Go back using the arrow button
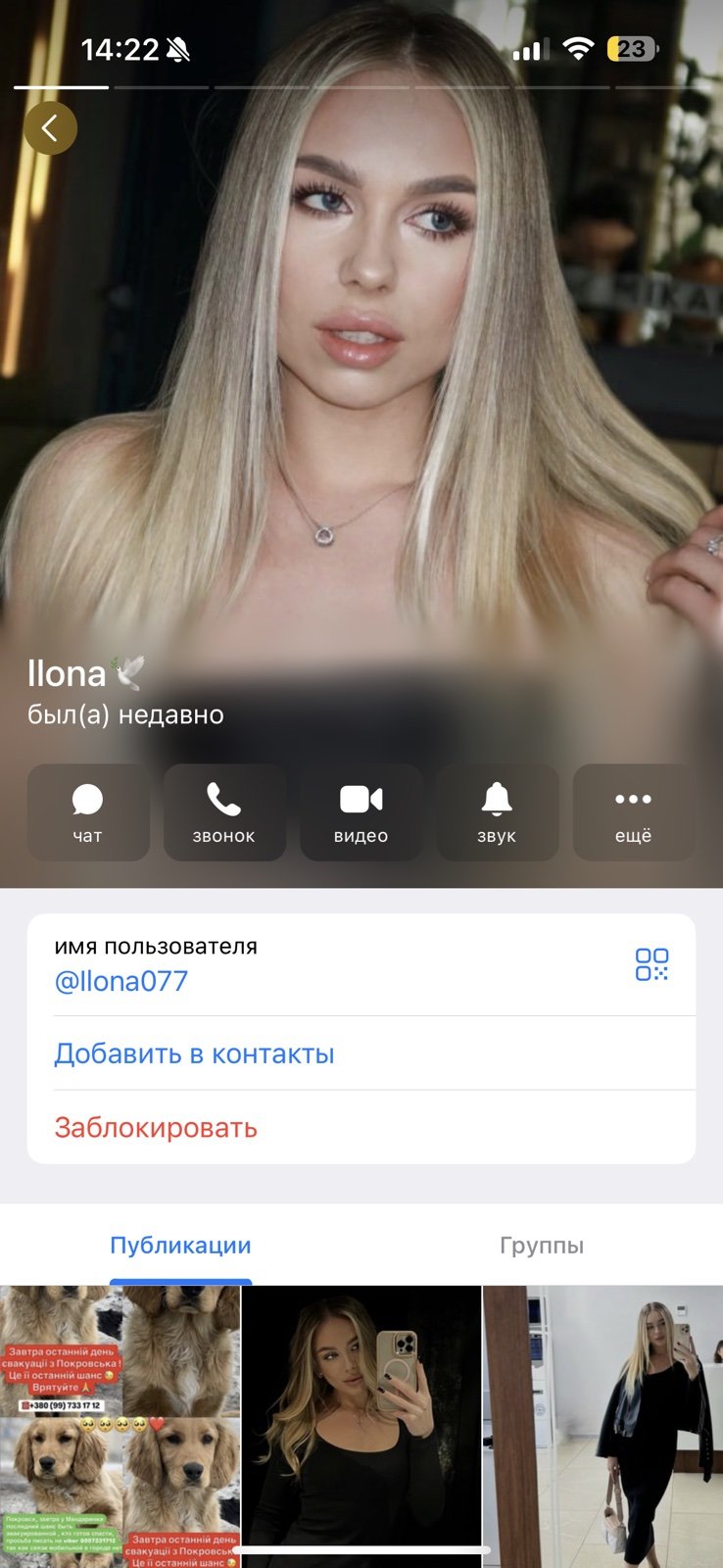The width and height of the screenshot is (723, 1568). point(50,128)
